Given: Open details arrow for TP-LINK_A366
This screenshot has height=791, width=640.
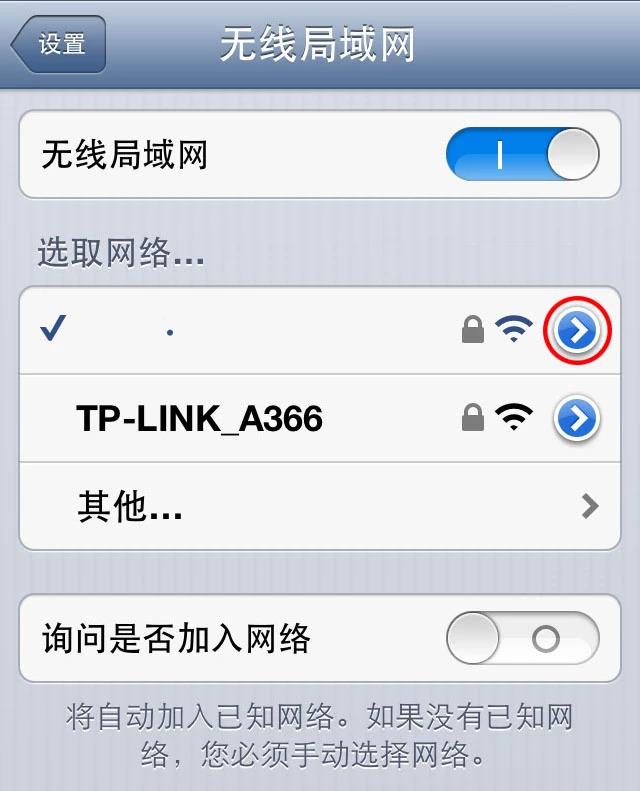Looking at the screenshot, I should (x=577, y=419).
